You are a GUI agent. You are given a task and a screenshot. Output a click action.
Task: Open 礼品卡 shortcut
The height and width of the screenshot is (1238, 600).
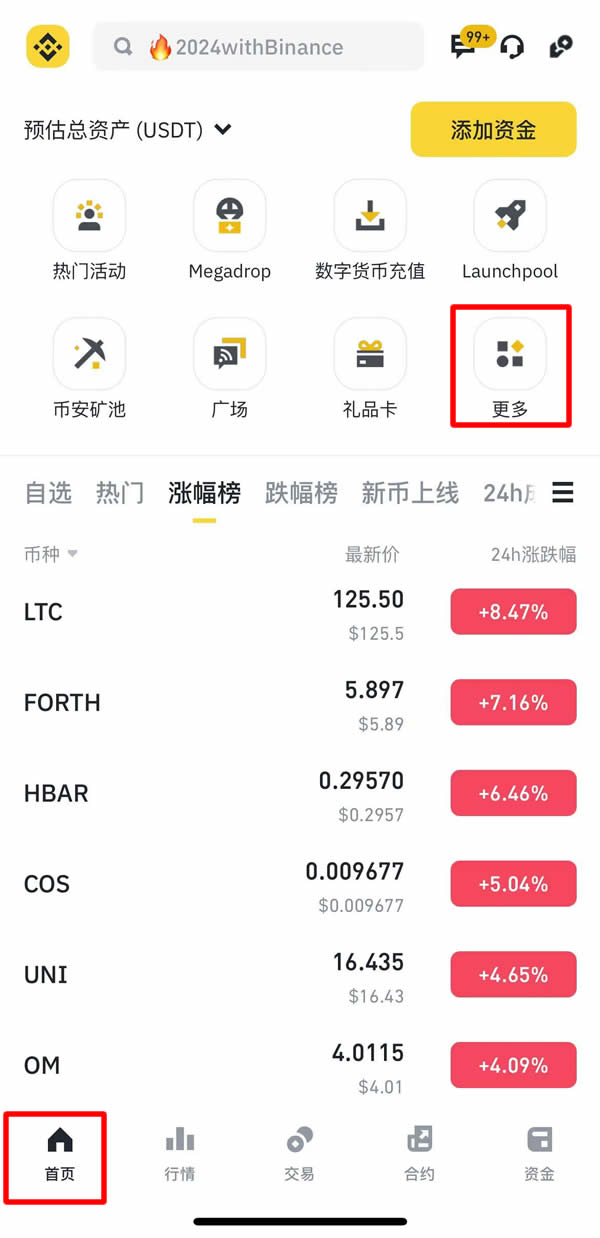(x=370, y=369)
